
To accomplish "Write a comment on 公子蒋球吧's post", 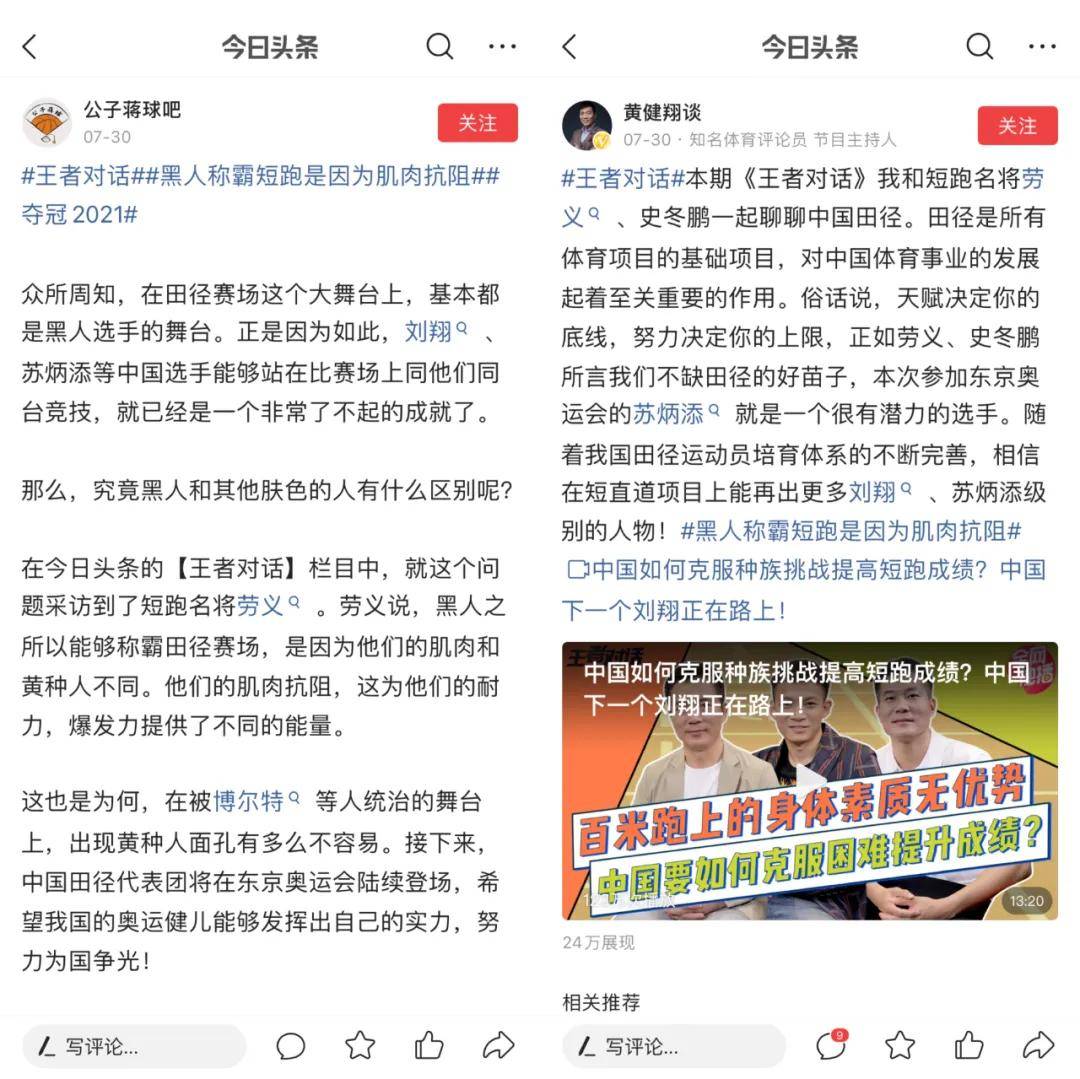I will pos(134,1046).
